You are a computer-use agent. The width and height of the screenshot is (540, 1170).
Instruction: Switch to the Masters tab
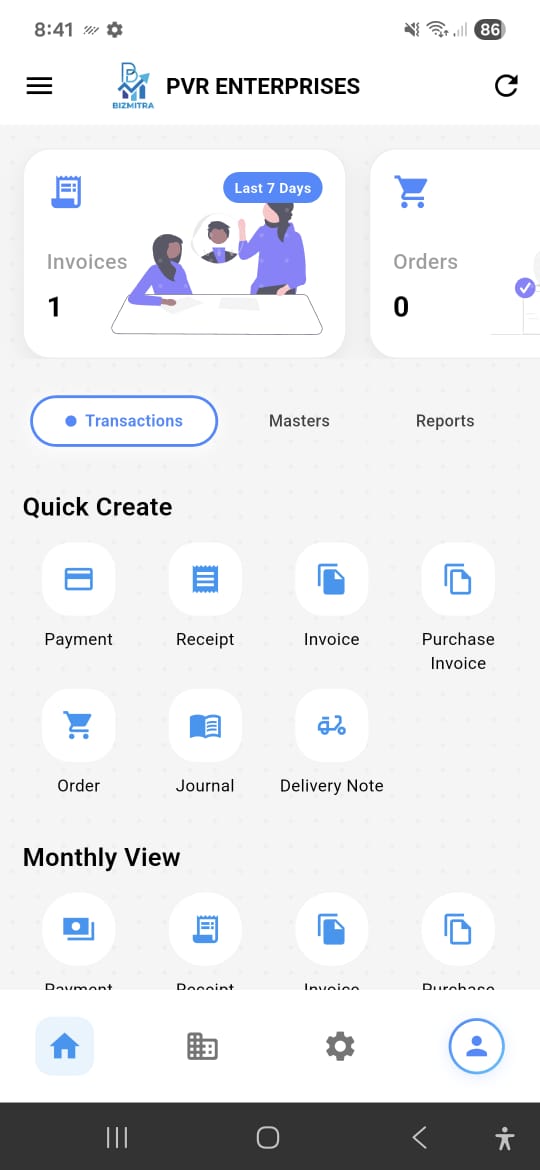(299, 421)
